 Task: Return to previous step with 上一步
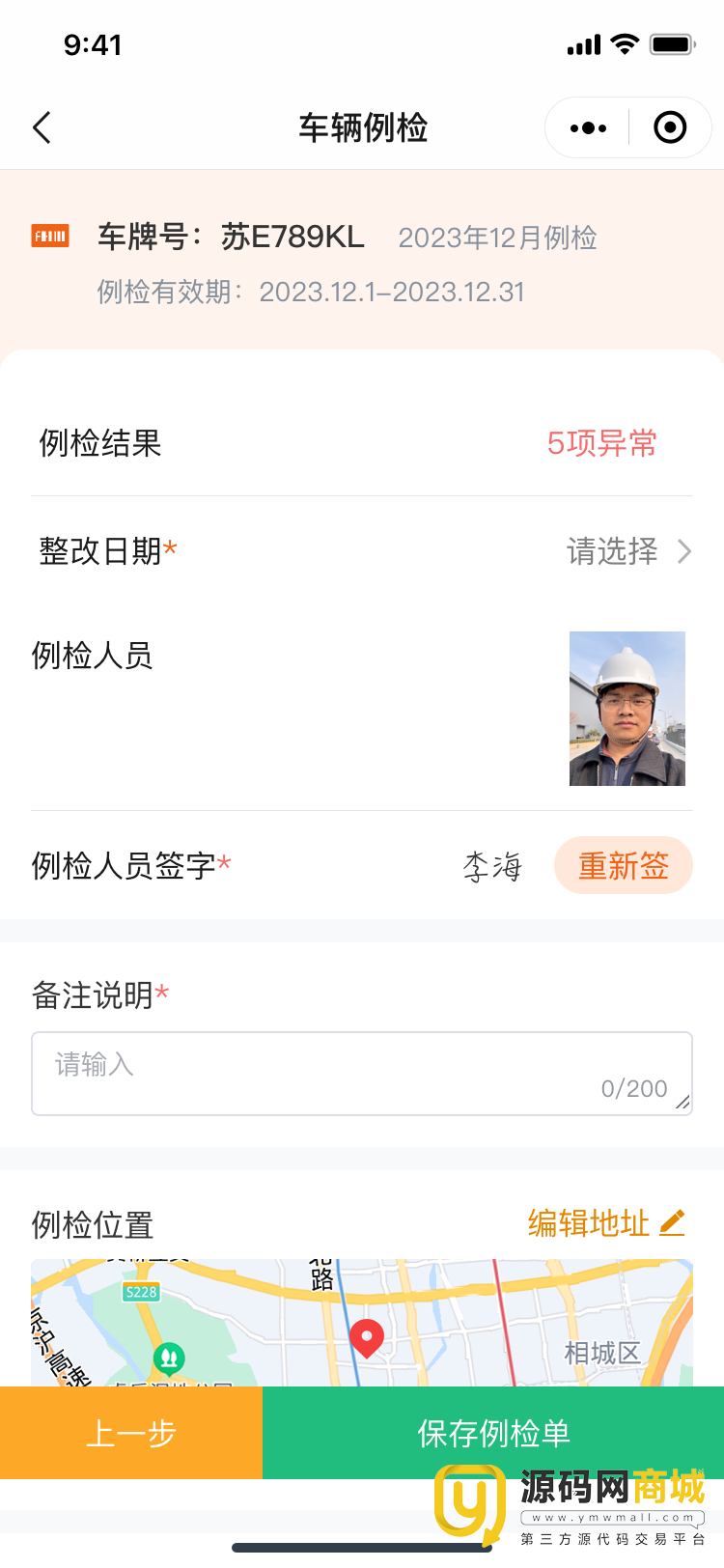coord(131,1433)
